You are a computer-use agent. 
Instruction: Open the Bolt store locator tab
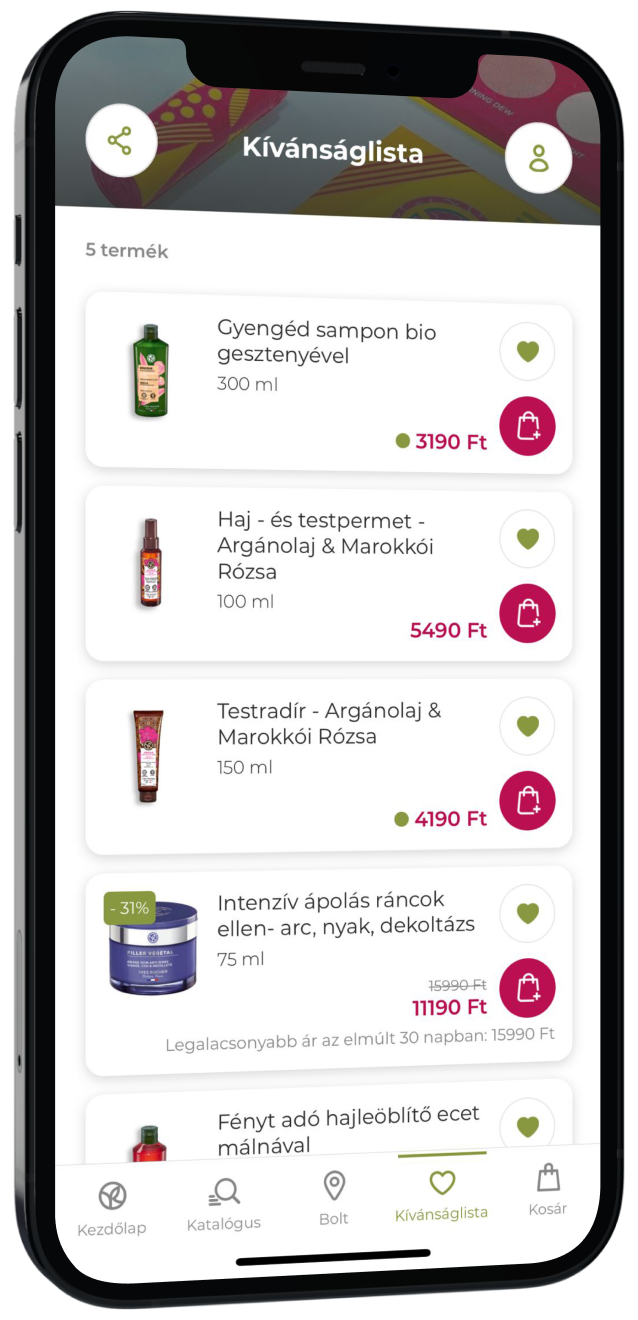pos(334,1199)
